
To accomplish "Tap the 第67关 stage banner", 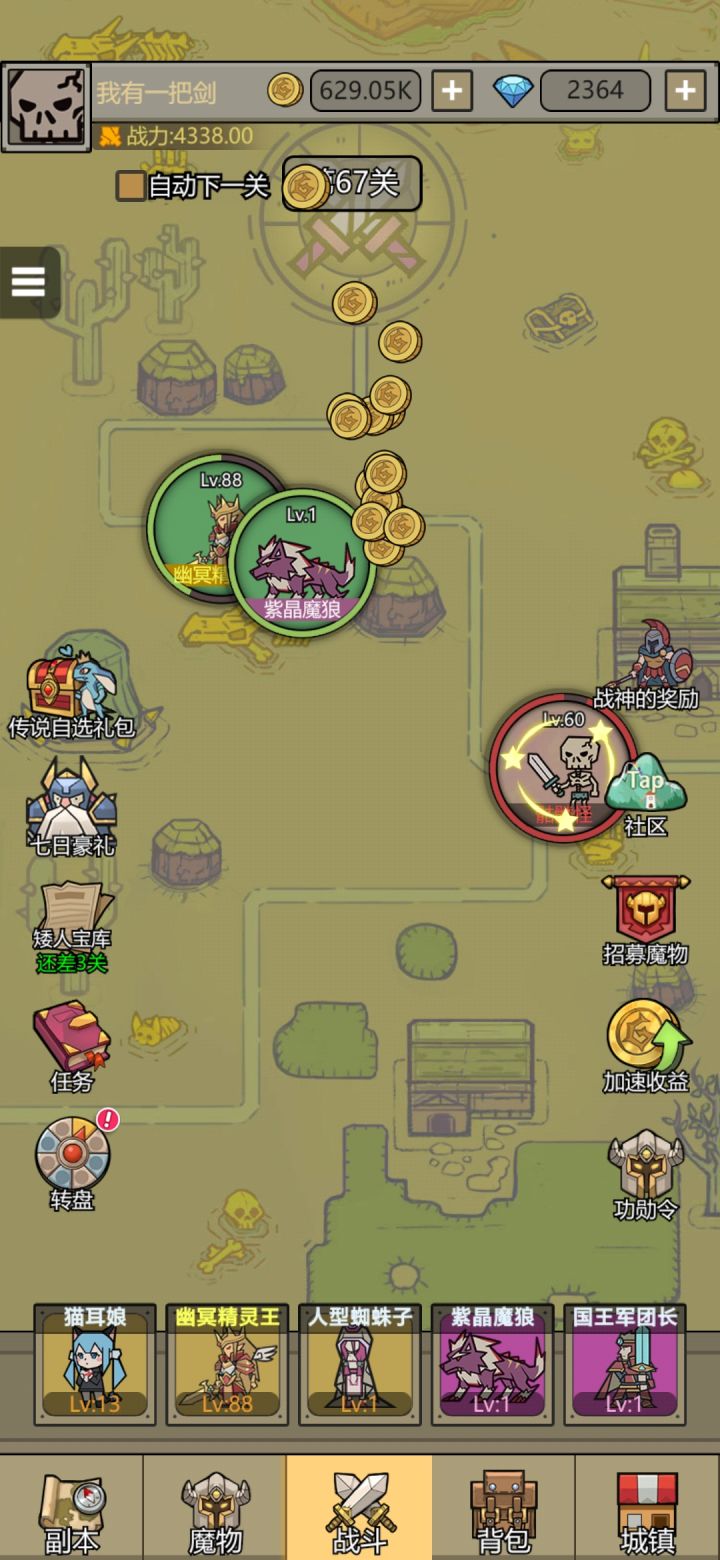I will point(350,183).
